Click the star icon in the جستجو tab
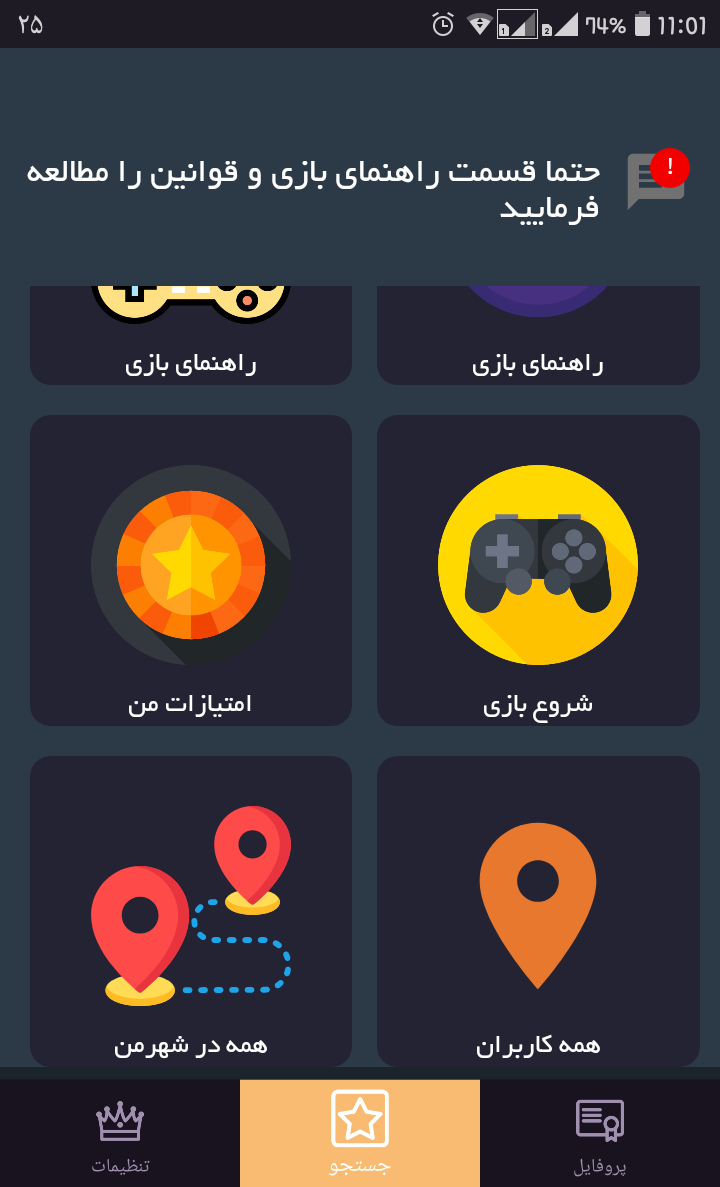Image resolution: width=720 pixels, height=1187 pixels. pos(359,1117)
